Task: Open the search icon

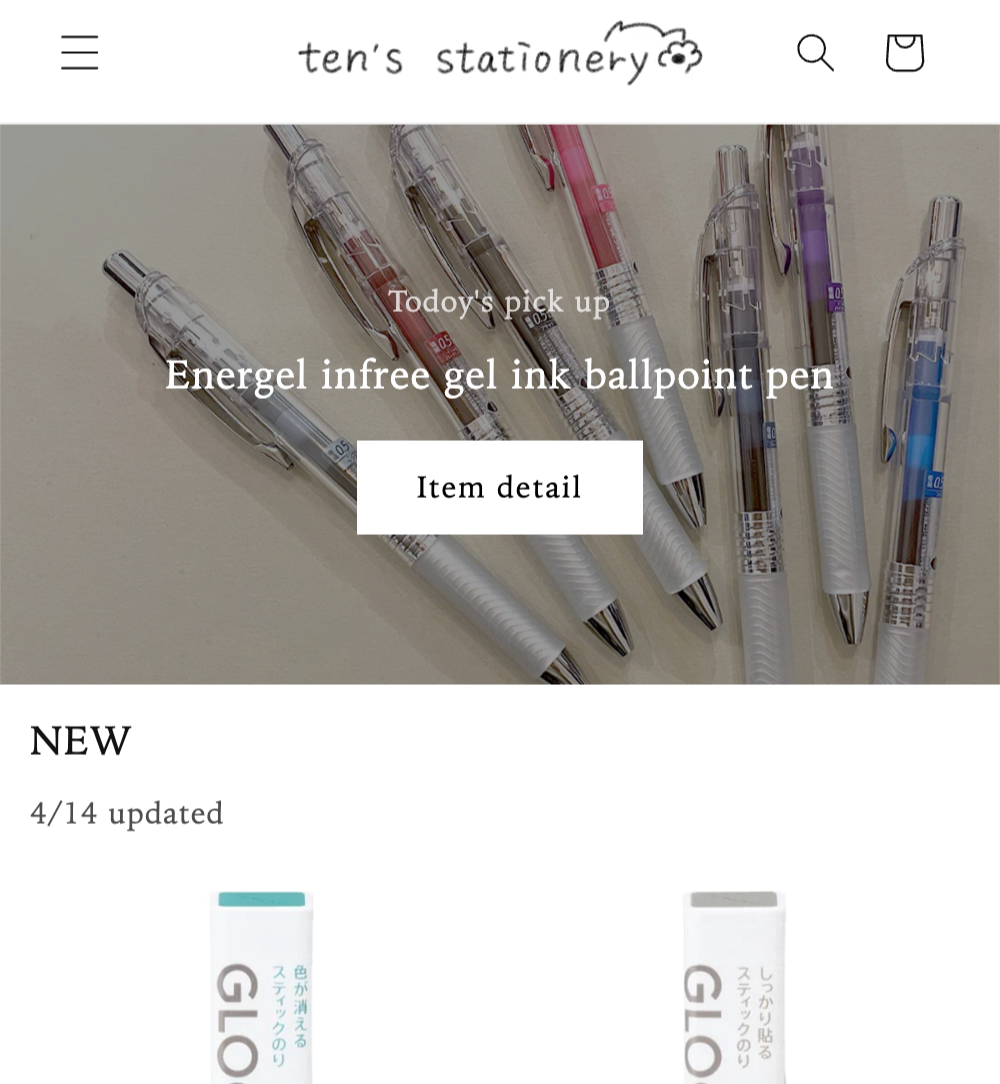Action: point(815,53)
